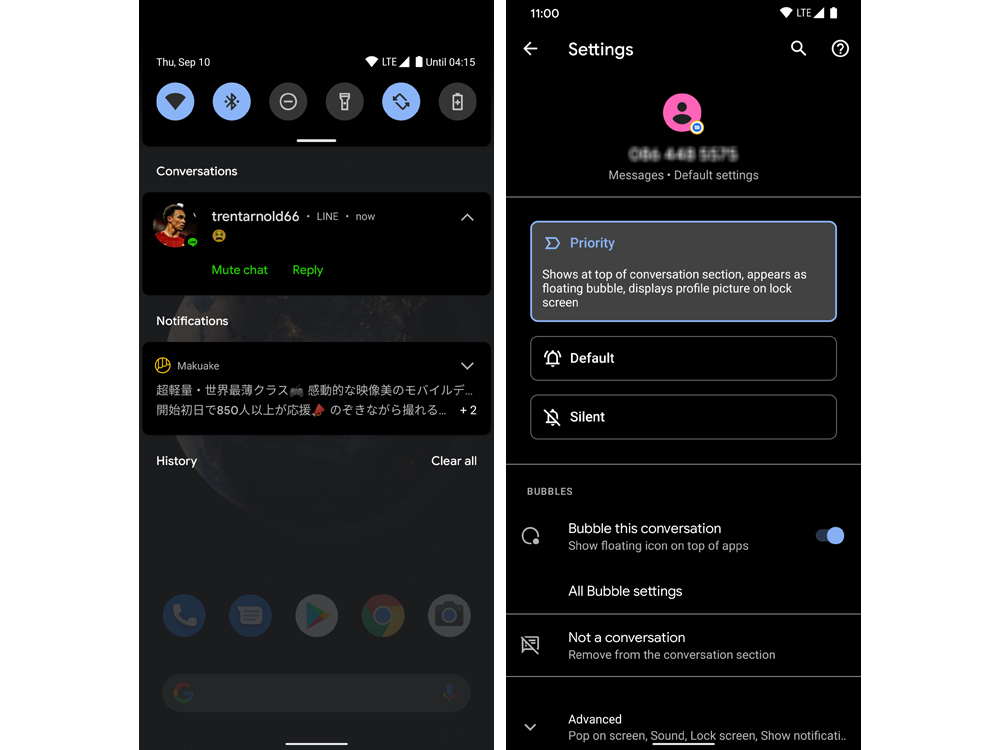This screenshot has width=1000, height=750.
Task: Open the help icon in Settings
Action: pos(840,49)
